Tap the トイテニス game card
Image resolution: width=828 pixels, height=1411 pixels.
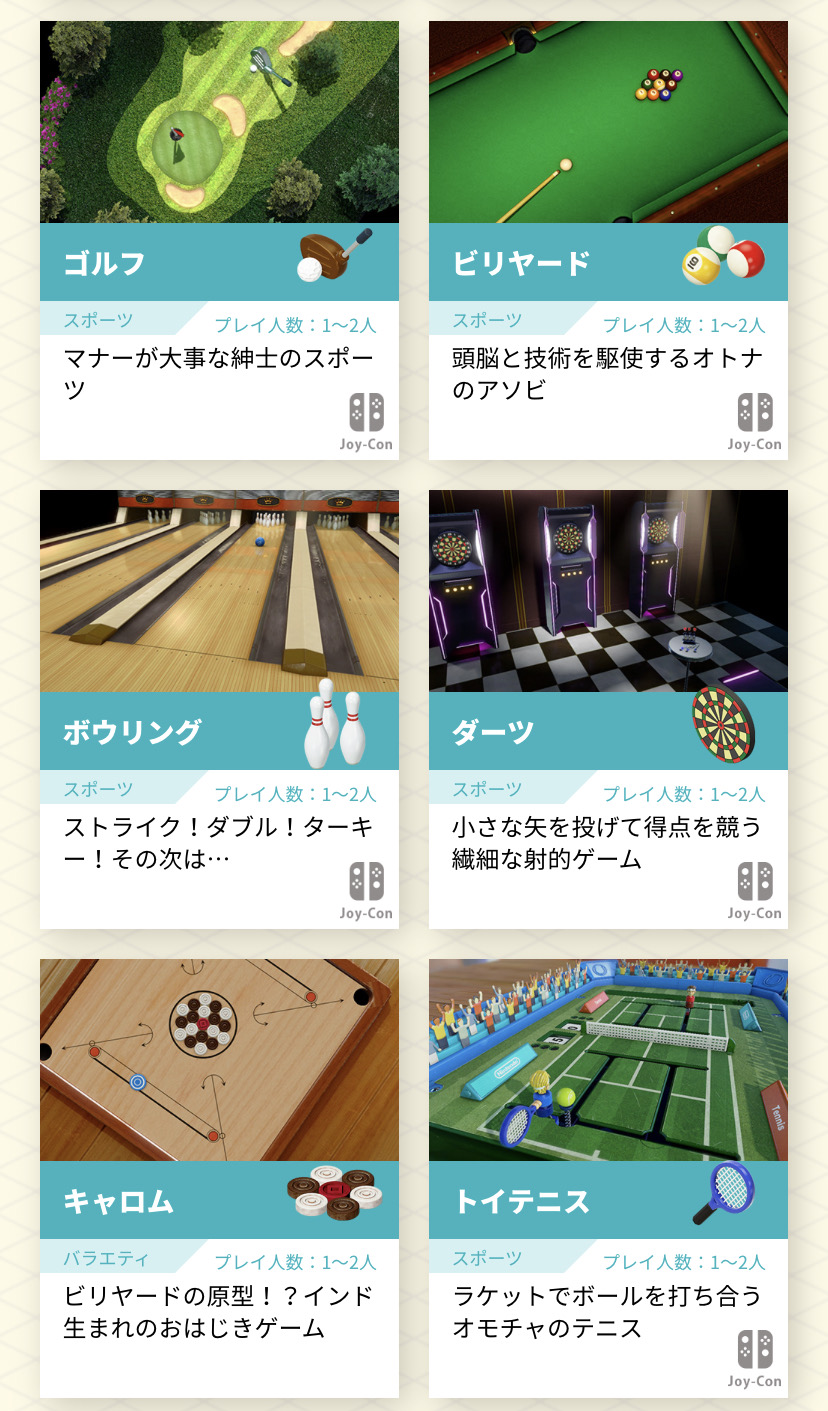point(608,1178)
